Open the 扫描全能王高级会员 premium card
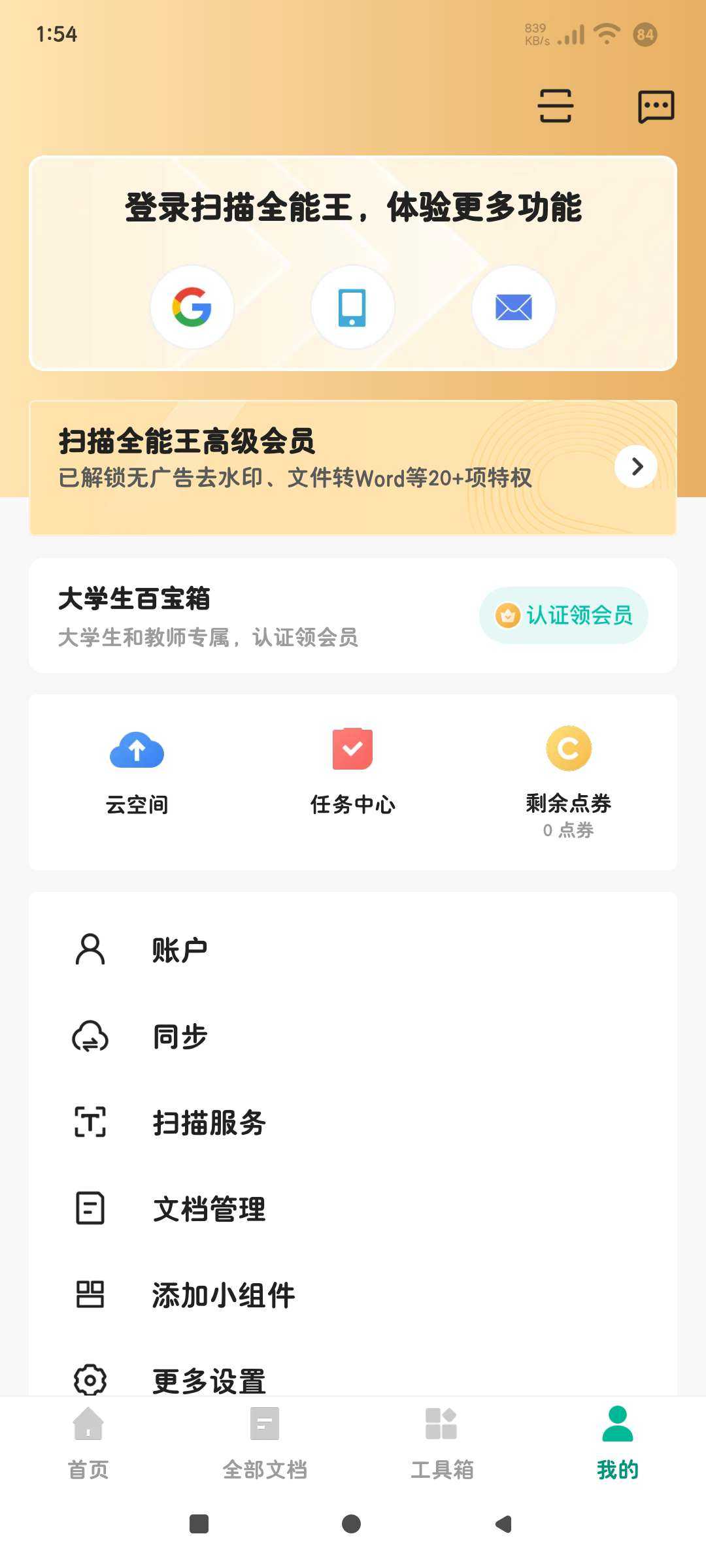Viewport: 706px width, 1568px height. (353, 467)
